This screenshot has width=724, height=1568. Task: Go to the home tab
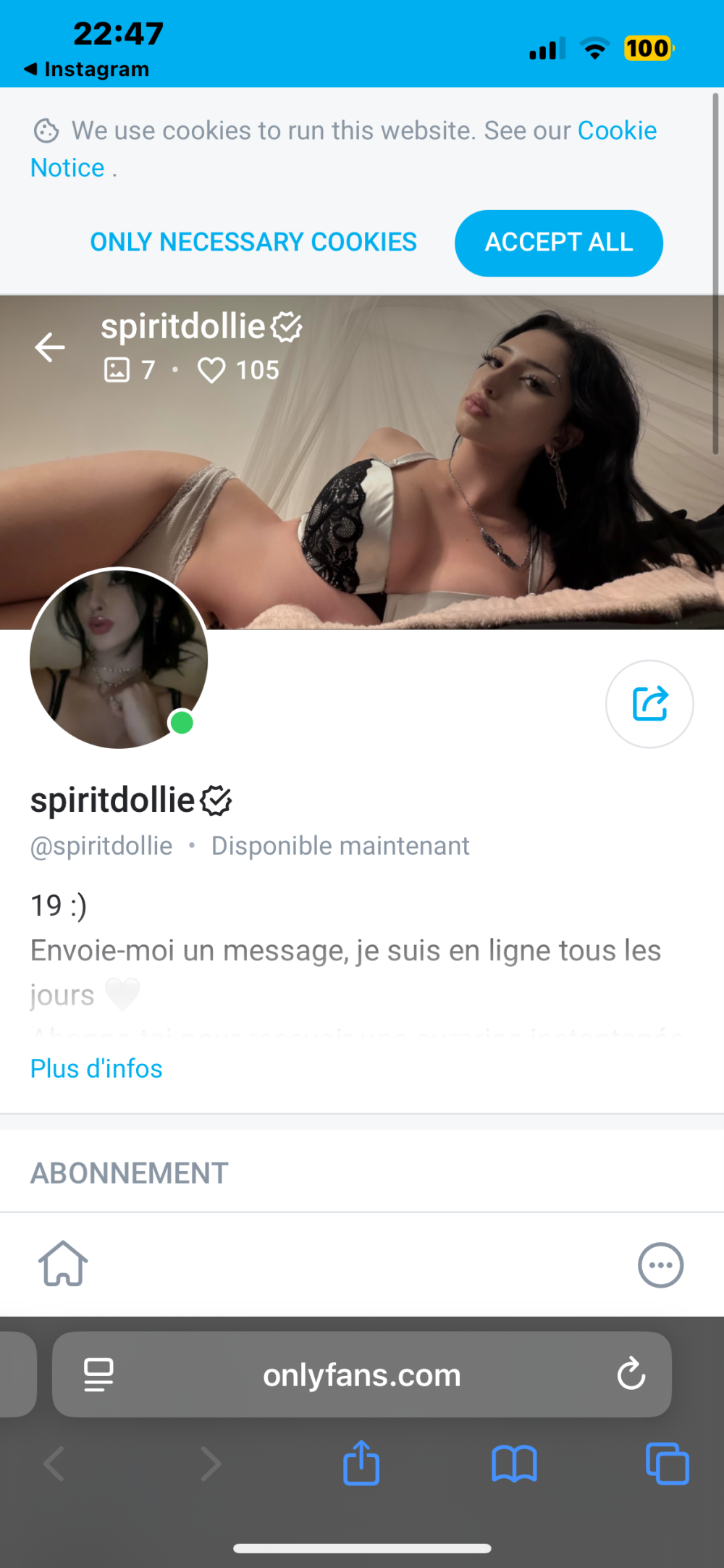[63, 1264]
